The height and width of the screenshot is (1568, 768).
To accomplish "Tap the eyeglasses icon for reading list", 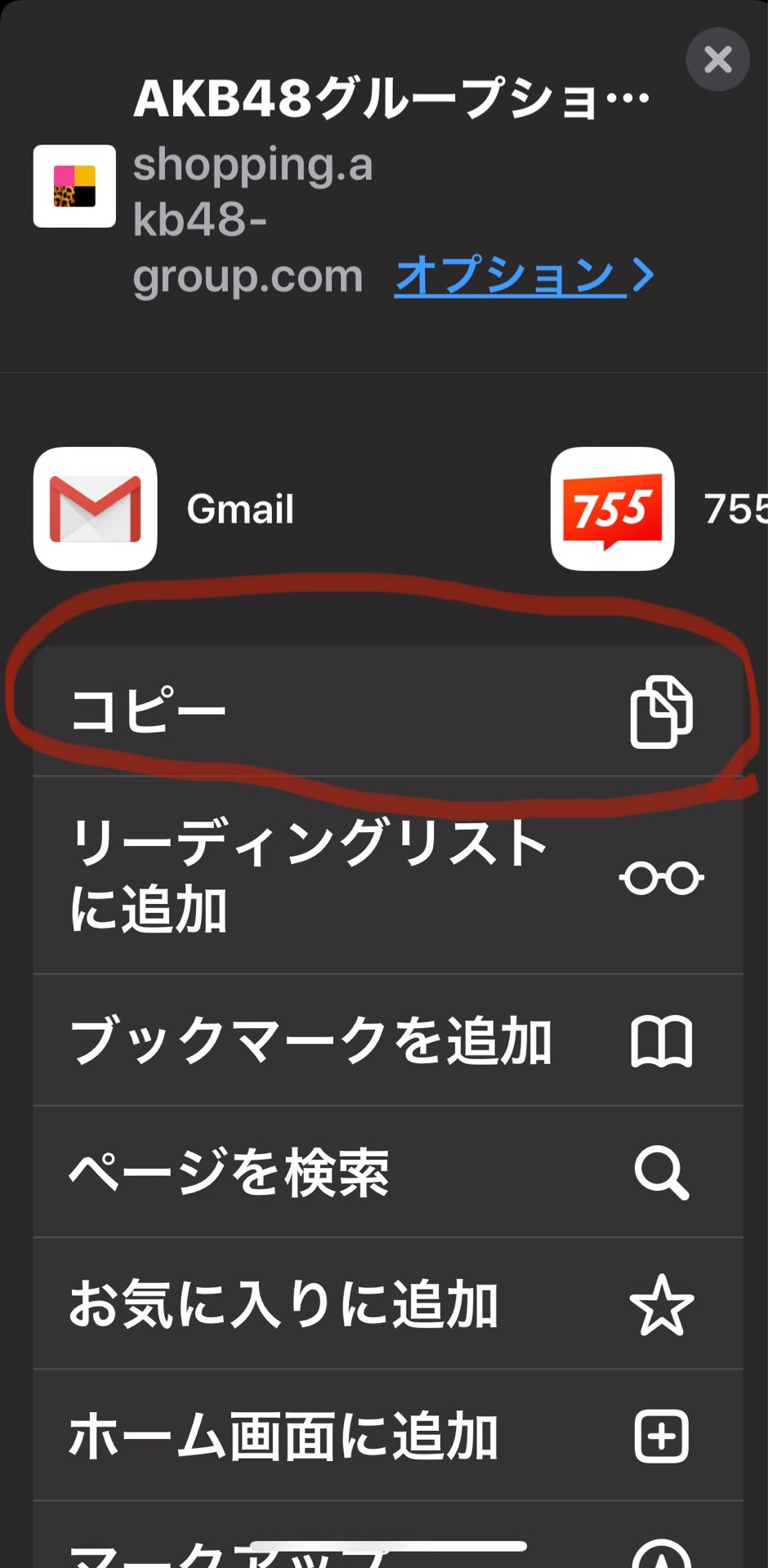I will click(x=663, y=878).
